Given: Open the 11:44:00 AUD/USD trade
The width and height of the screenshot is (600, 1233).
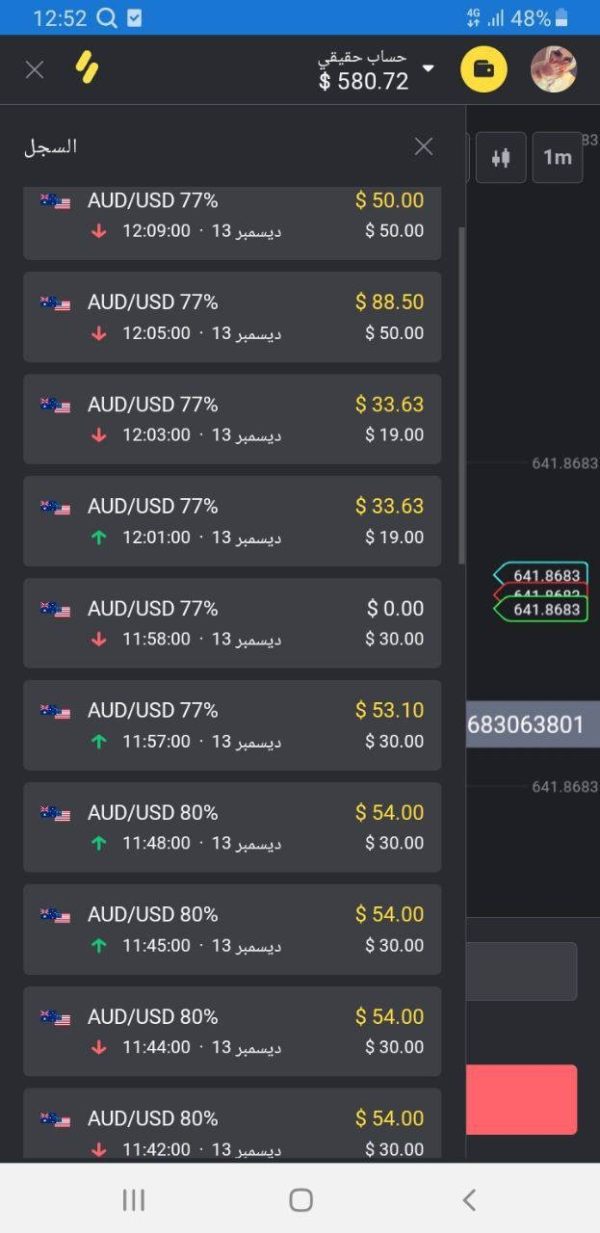Looking at the screenshot, I should tap(232, 1031).
